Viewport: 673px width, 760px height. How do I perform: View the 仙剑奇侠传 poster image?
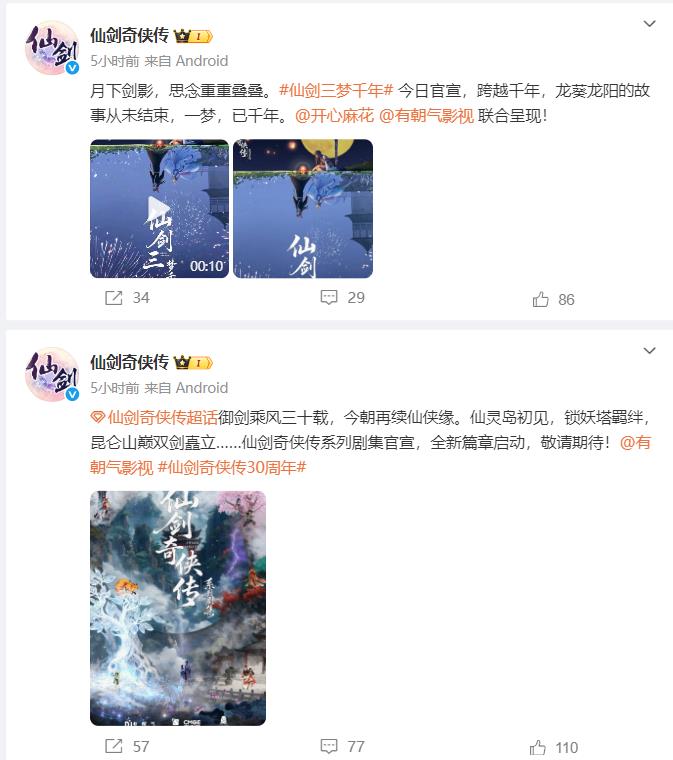[178, 608]
